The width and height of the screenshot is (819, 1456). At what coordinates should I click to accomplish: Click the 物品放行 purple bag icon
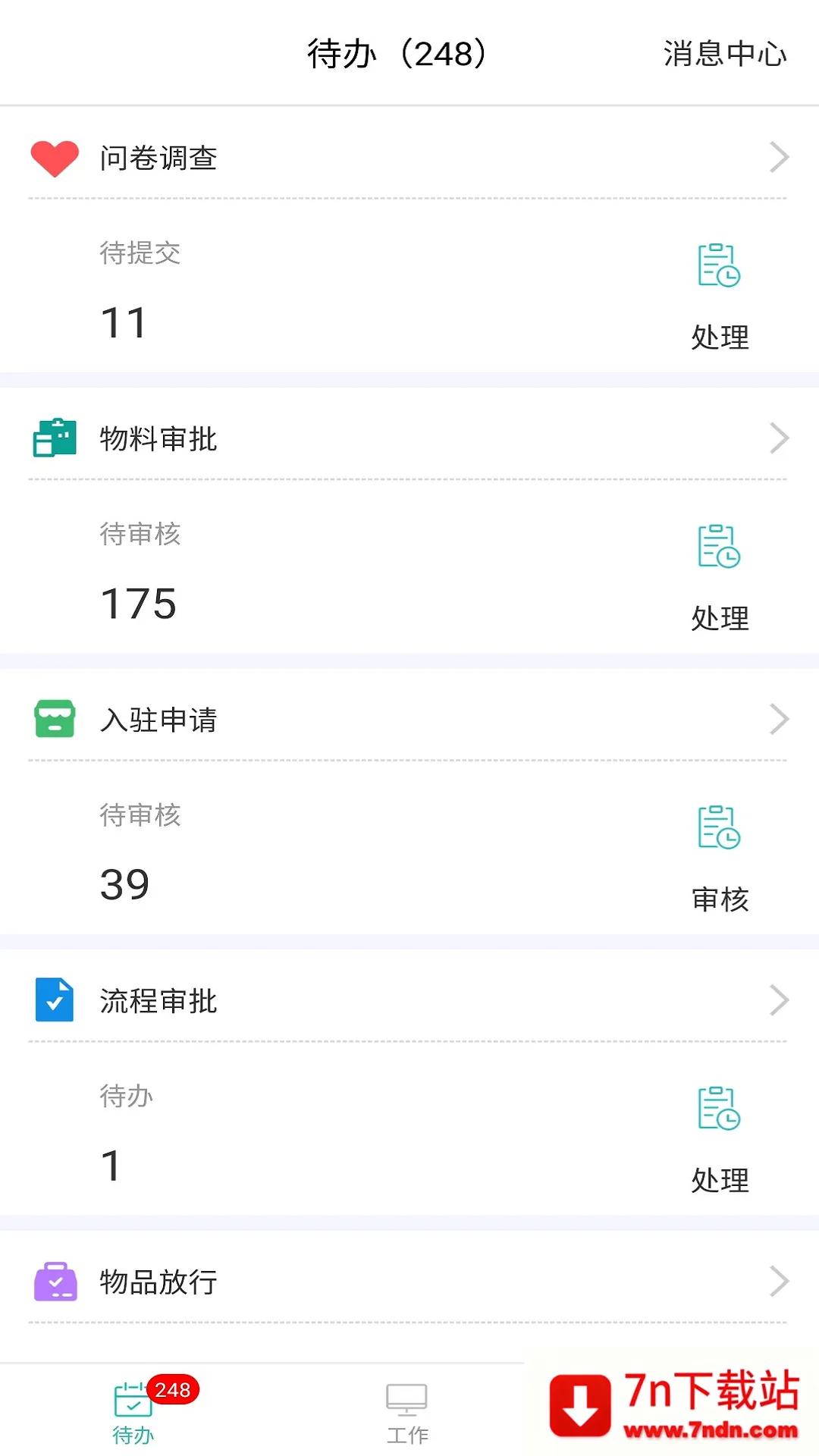[55, 1282]
